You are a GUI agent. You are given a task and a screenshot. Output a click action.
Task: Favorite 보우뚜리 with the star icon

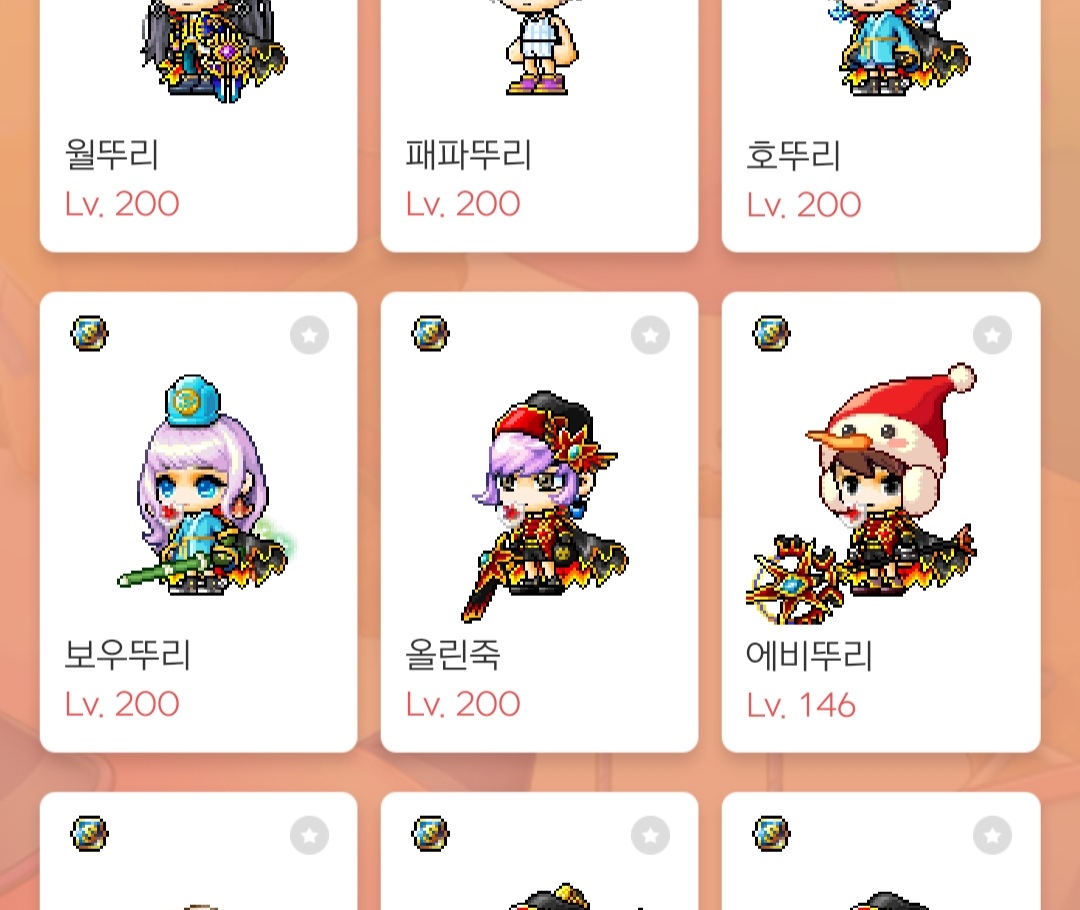point(309,335)
